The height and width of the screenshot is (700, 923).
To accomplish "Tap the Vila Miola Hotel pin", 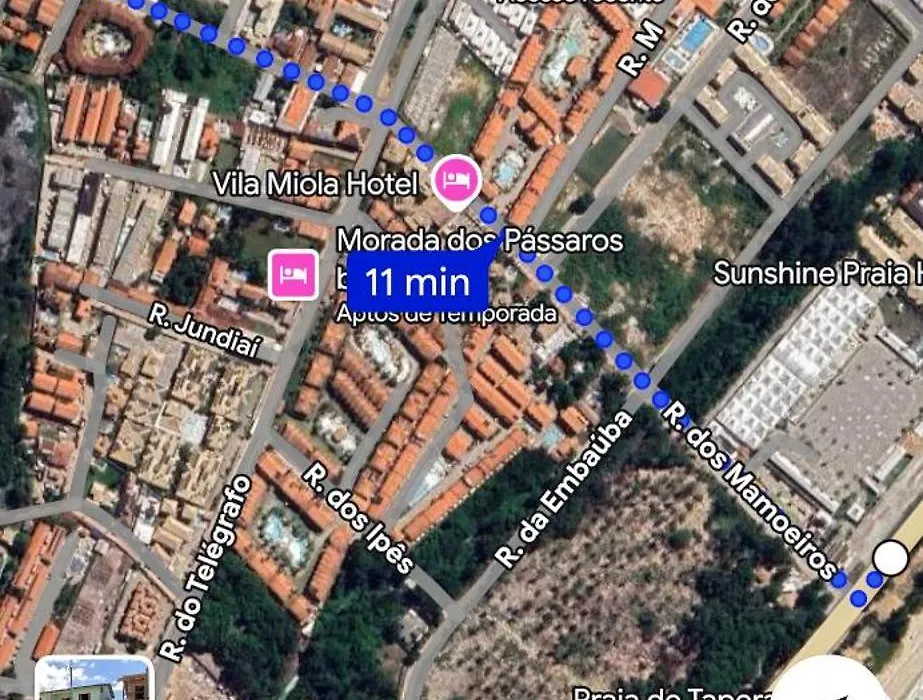I will pyautogui.click(x=458, y=180).
